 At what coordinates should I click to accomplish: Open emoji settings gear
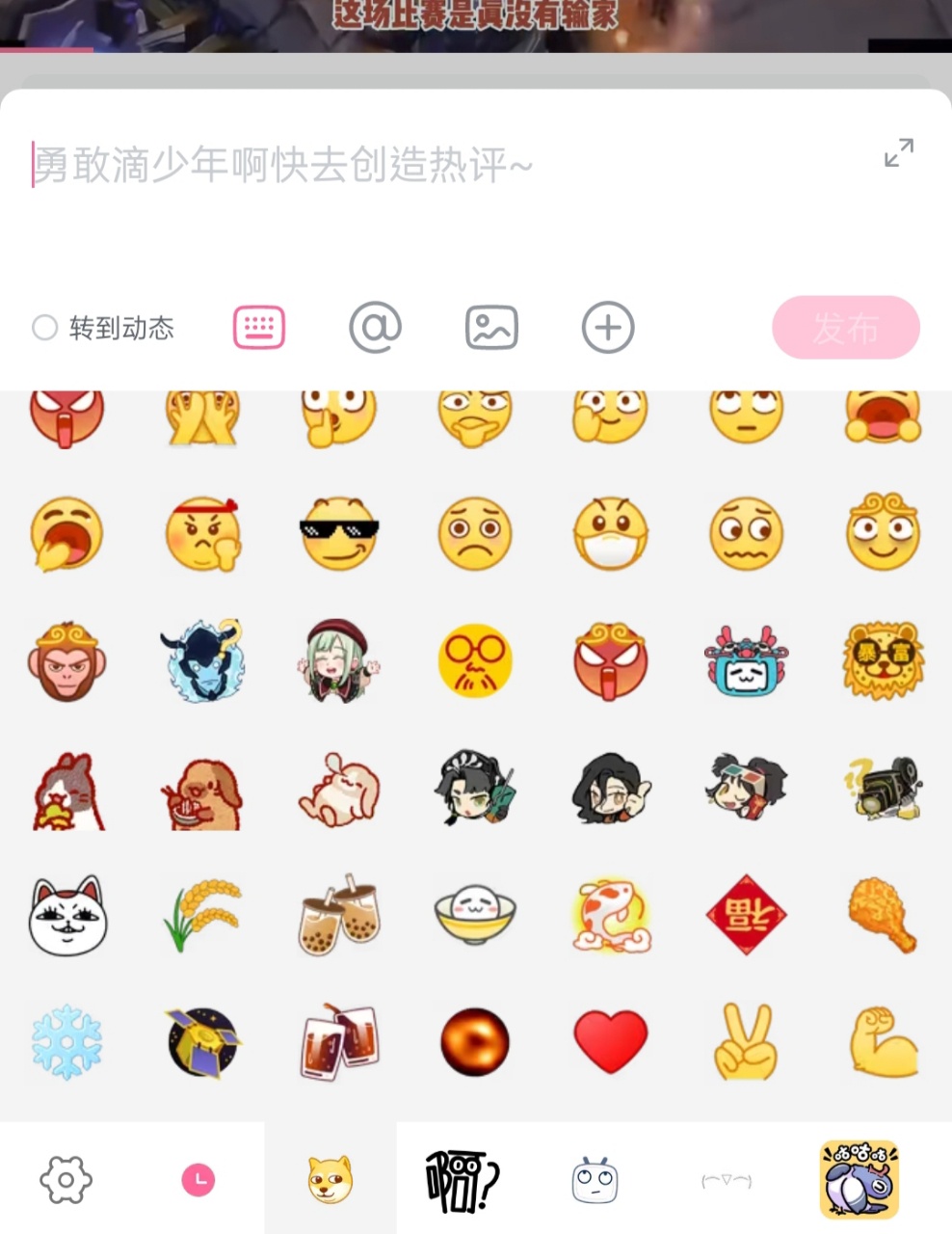(x=66, y=1179)
